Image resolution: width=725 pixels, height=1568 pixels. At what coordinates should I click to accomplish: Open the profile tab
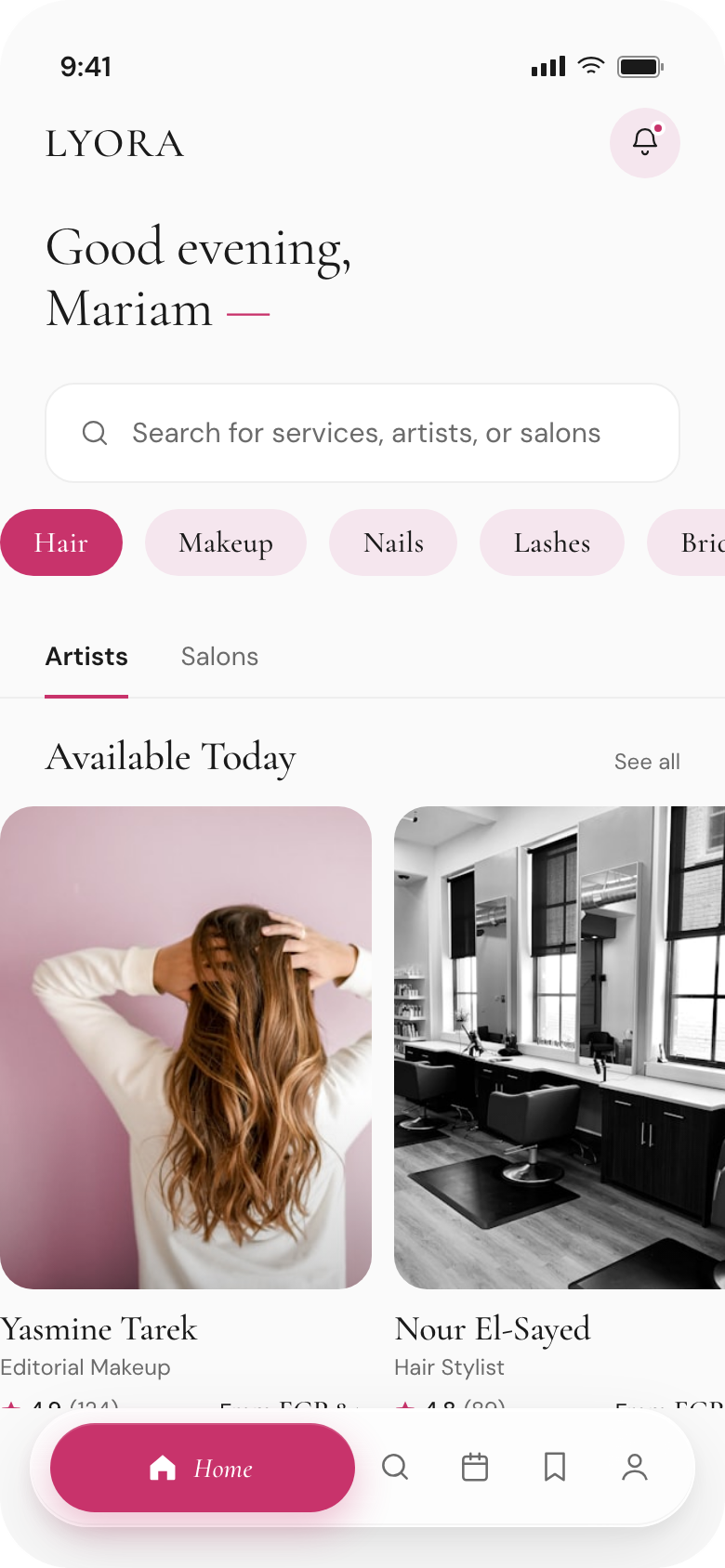(x=635, y=1467)
